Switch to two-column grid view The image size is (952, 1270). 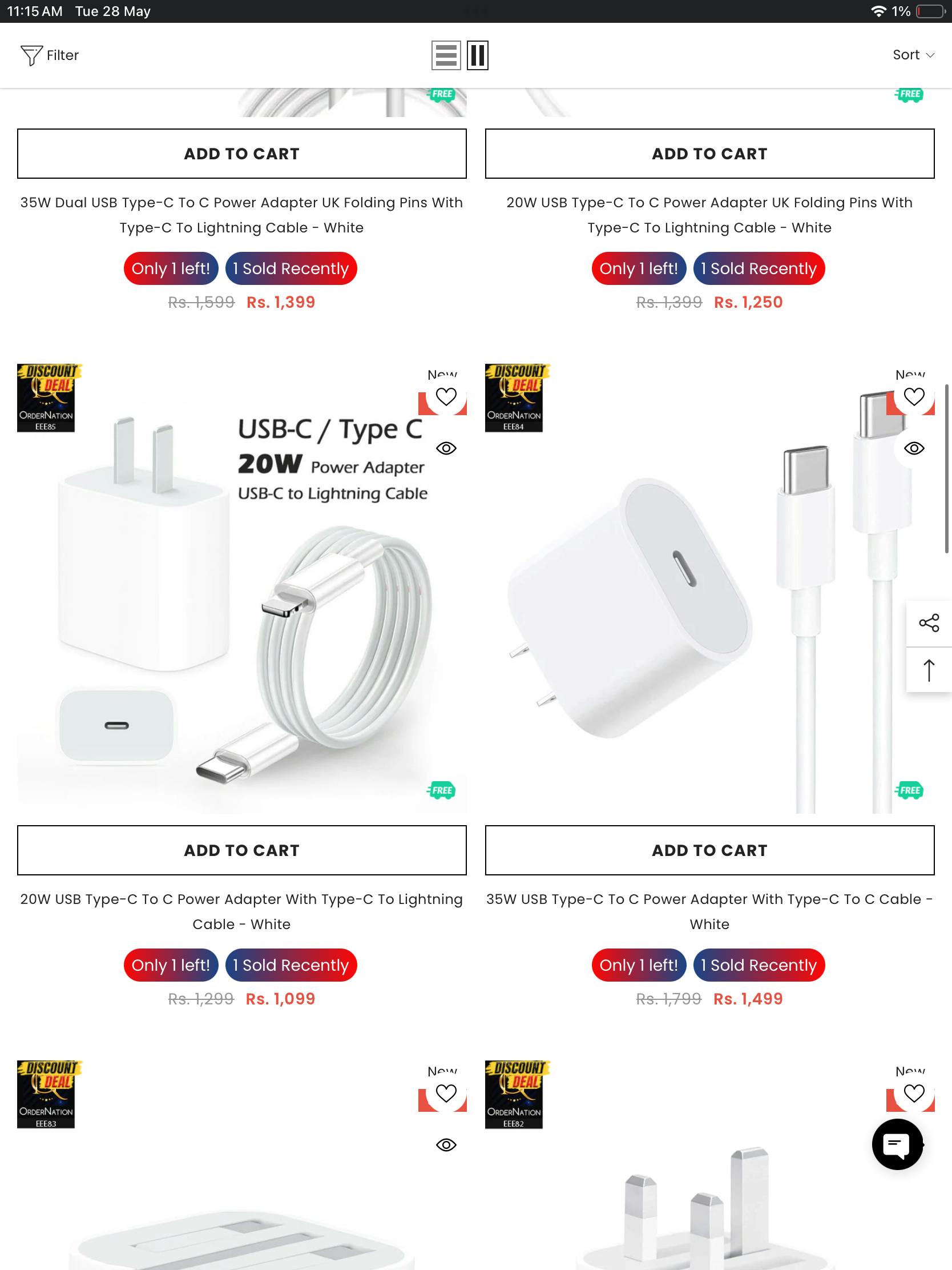click(x=478, y=56)
